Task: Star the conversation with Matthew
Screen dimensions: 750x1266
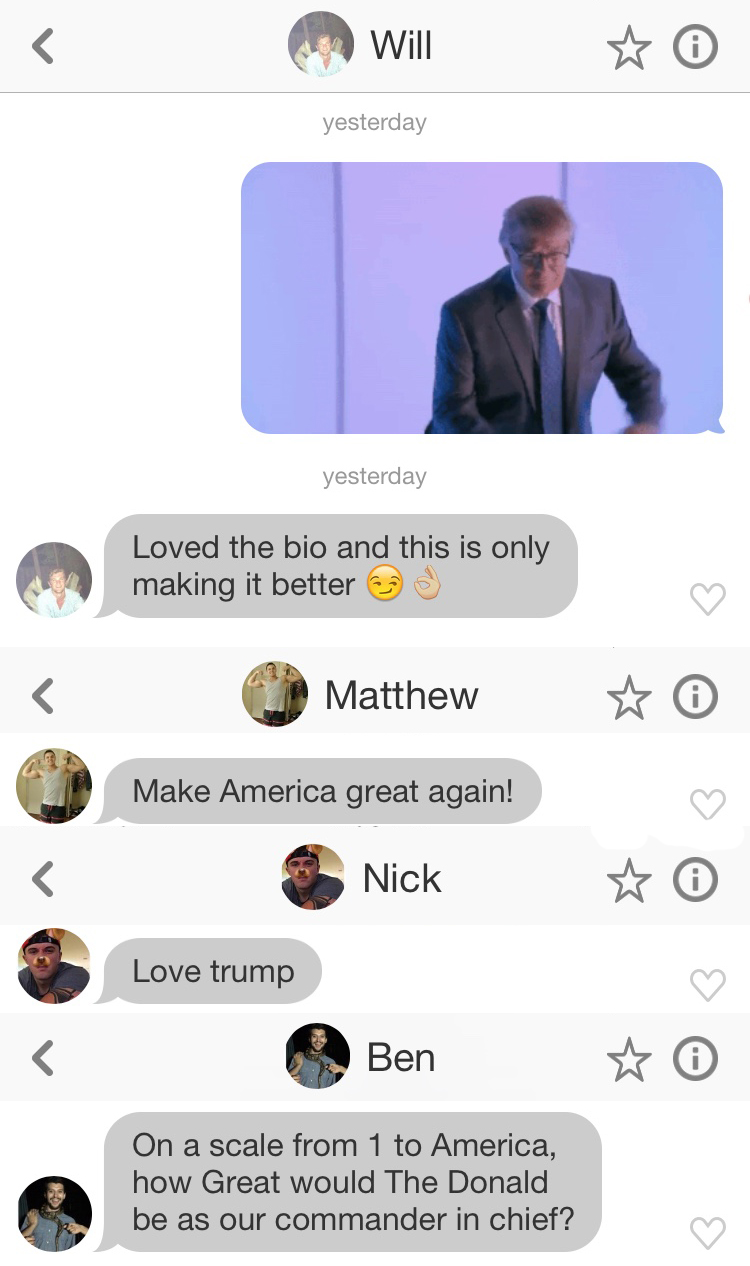Action: click(x=629, y=696)
